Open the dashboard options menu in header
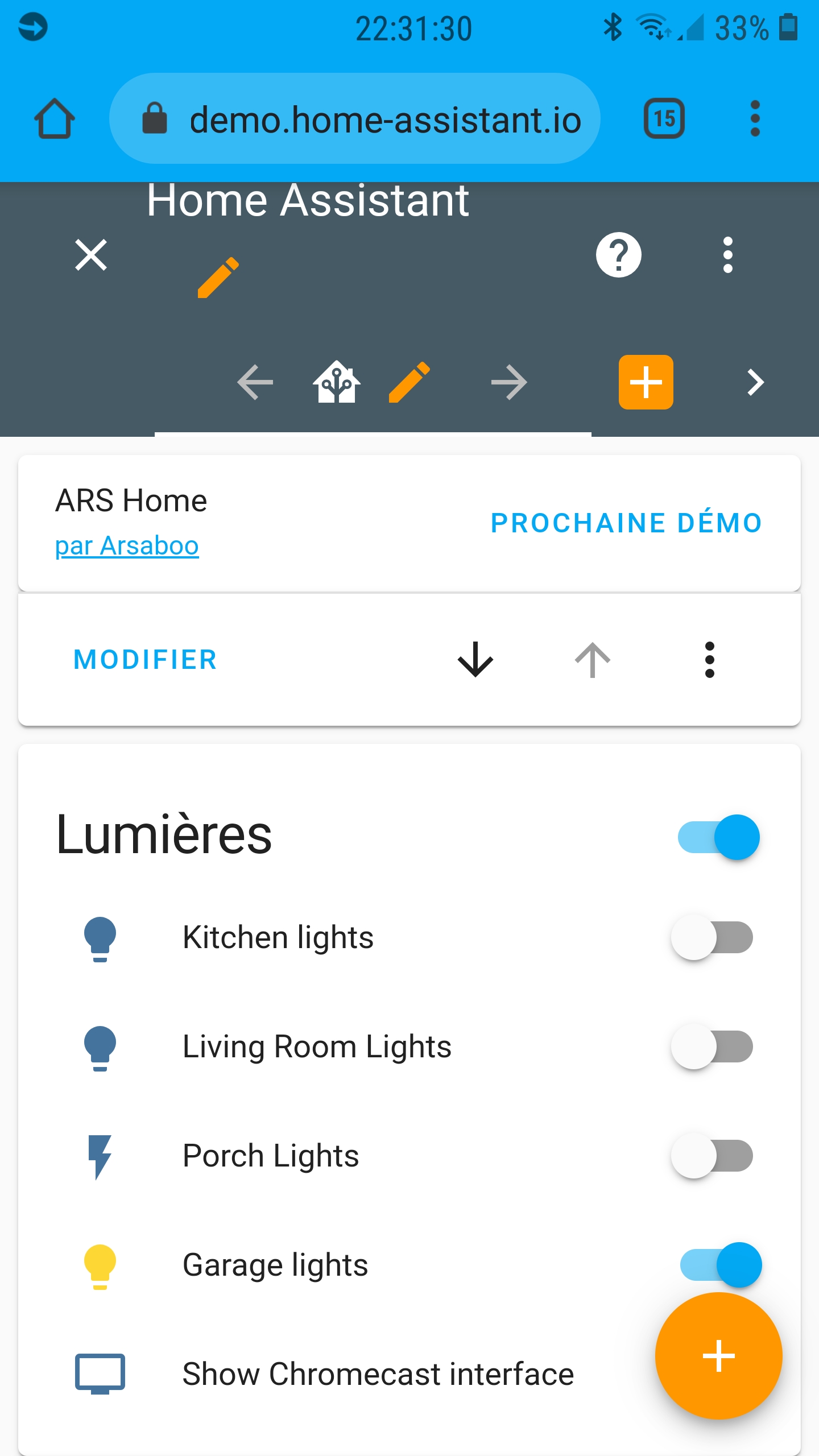This screenshot has height=1456, width=819. click(727, 255)
